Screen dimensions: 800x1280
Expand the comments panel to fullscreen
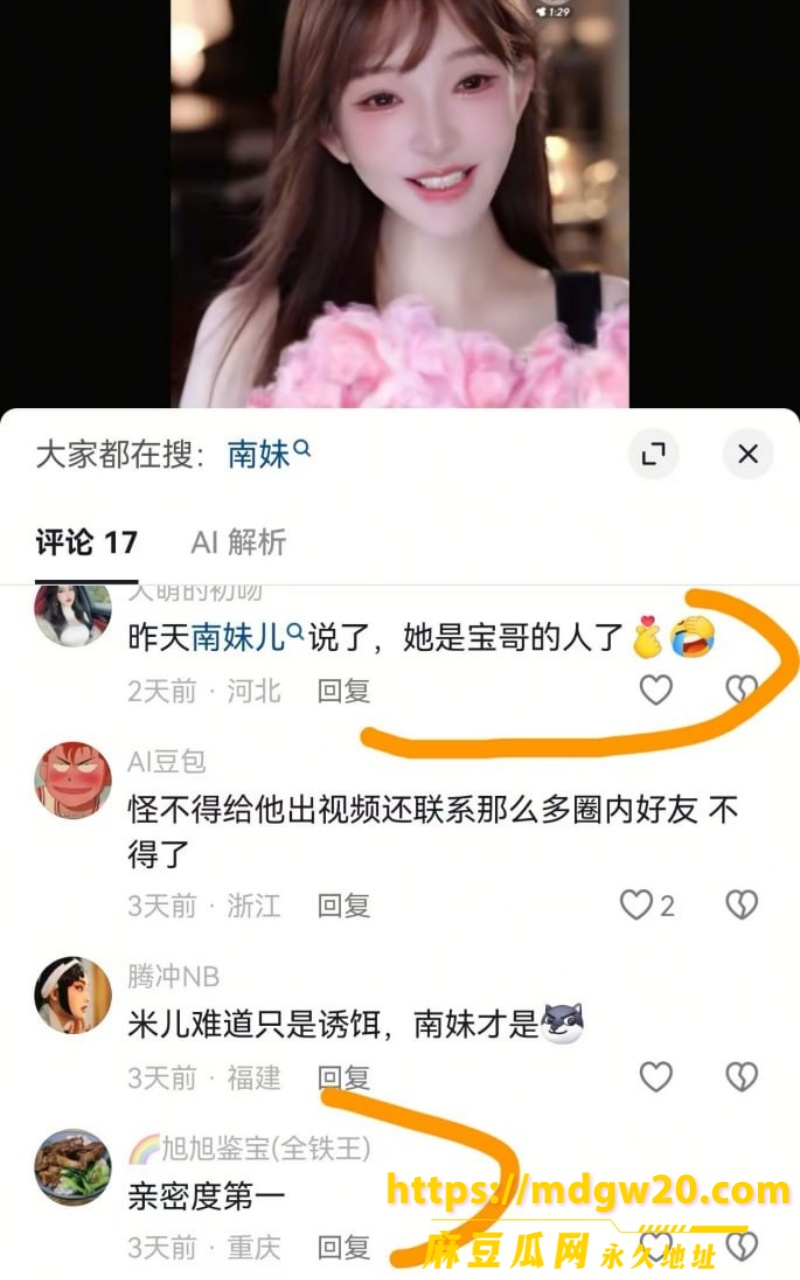click(x=654, y=454)
